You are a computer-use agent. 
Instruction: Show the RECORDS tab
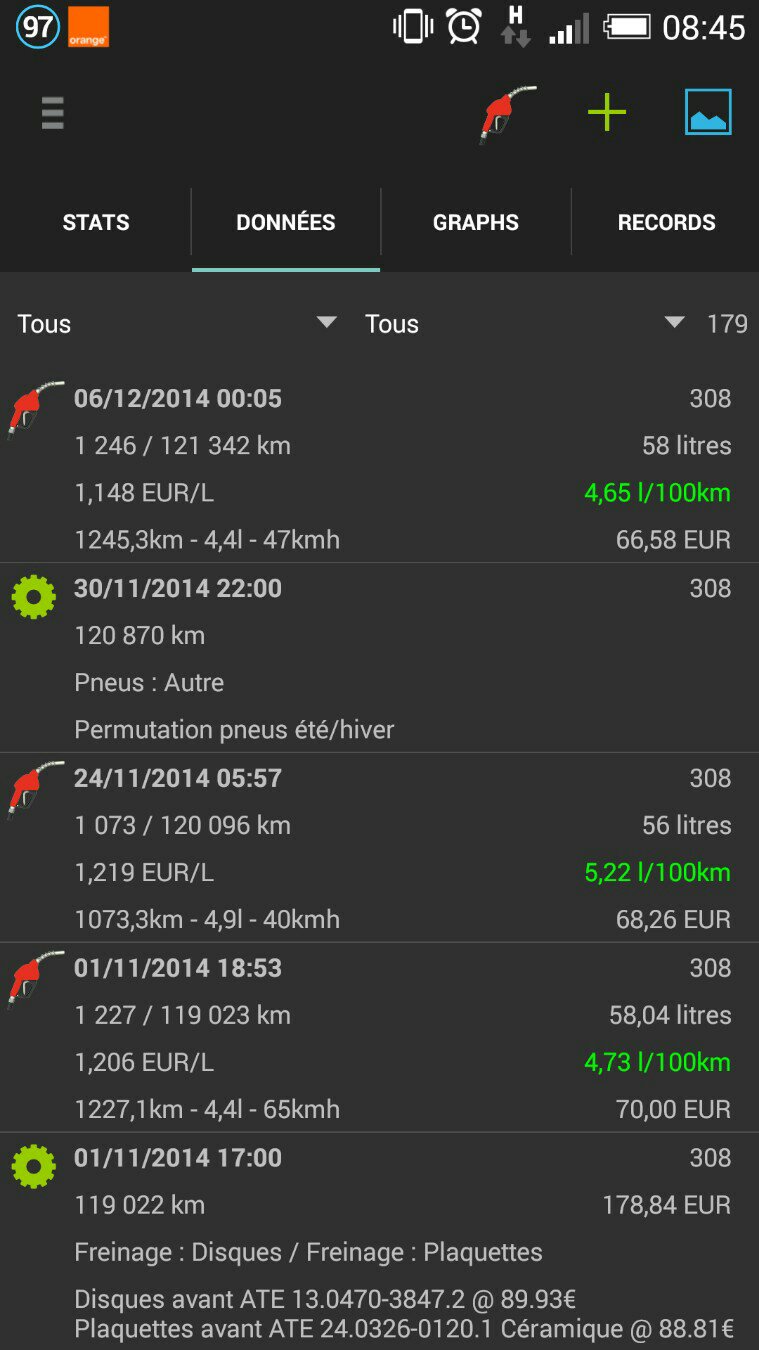pyautogui.click(x=666, y=223)
